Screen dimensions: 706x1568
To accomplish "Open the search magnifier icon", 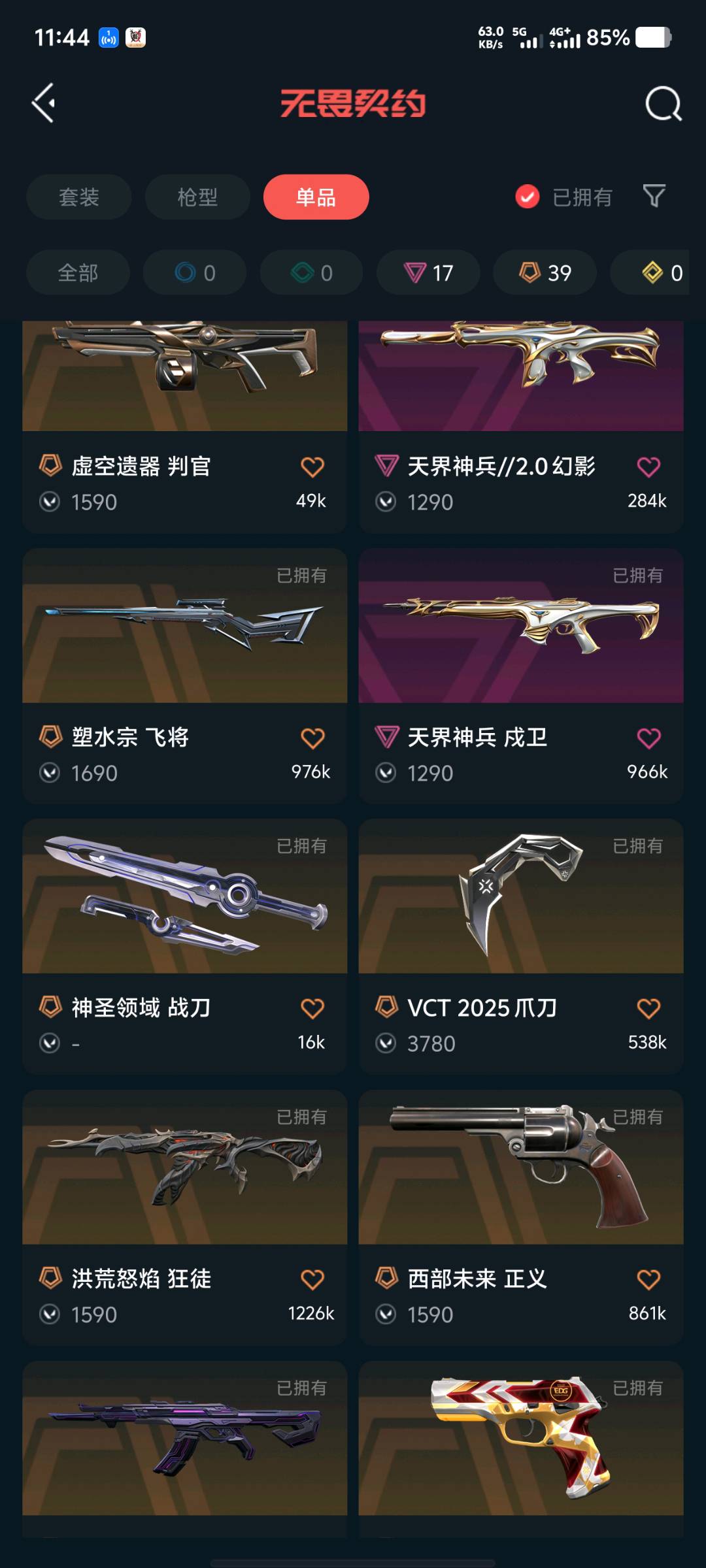I will coord(663,103).
